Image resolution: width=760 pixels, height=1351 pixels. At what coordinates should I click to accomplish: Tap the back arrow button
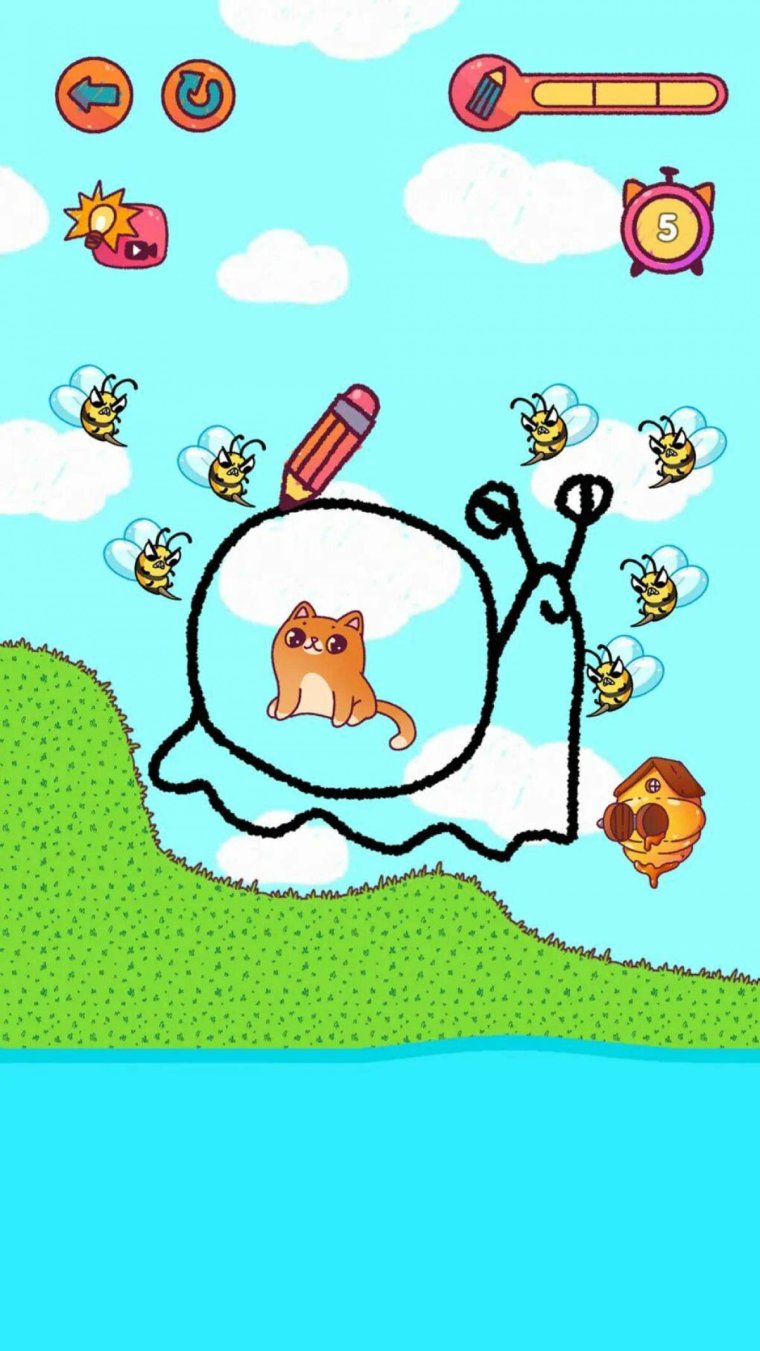point(93,95)
